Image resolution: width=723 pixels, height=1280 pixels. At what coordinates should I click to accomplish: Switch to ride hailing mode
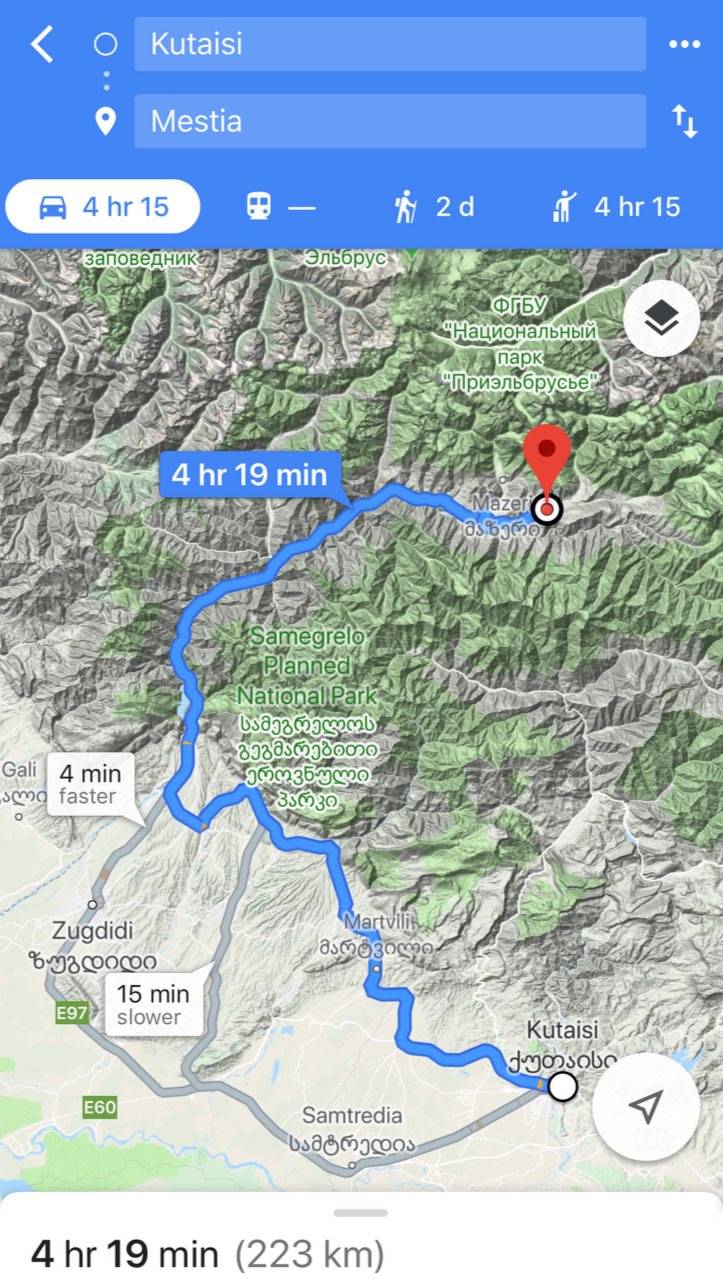tap(615, 207)
